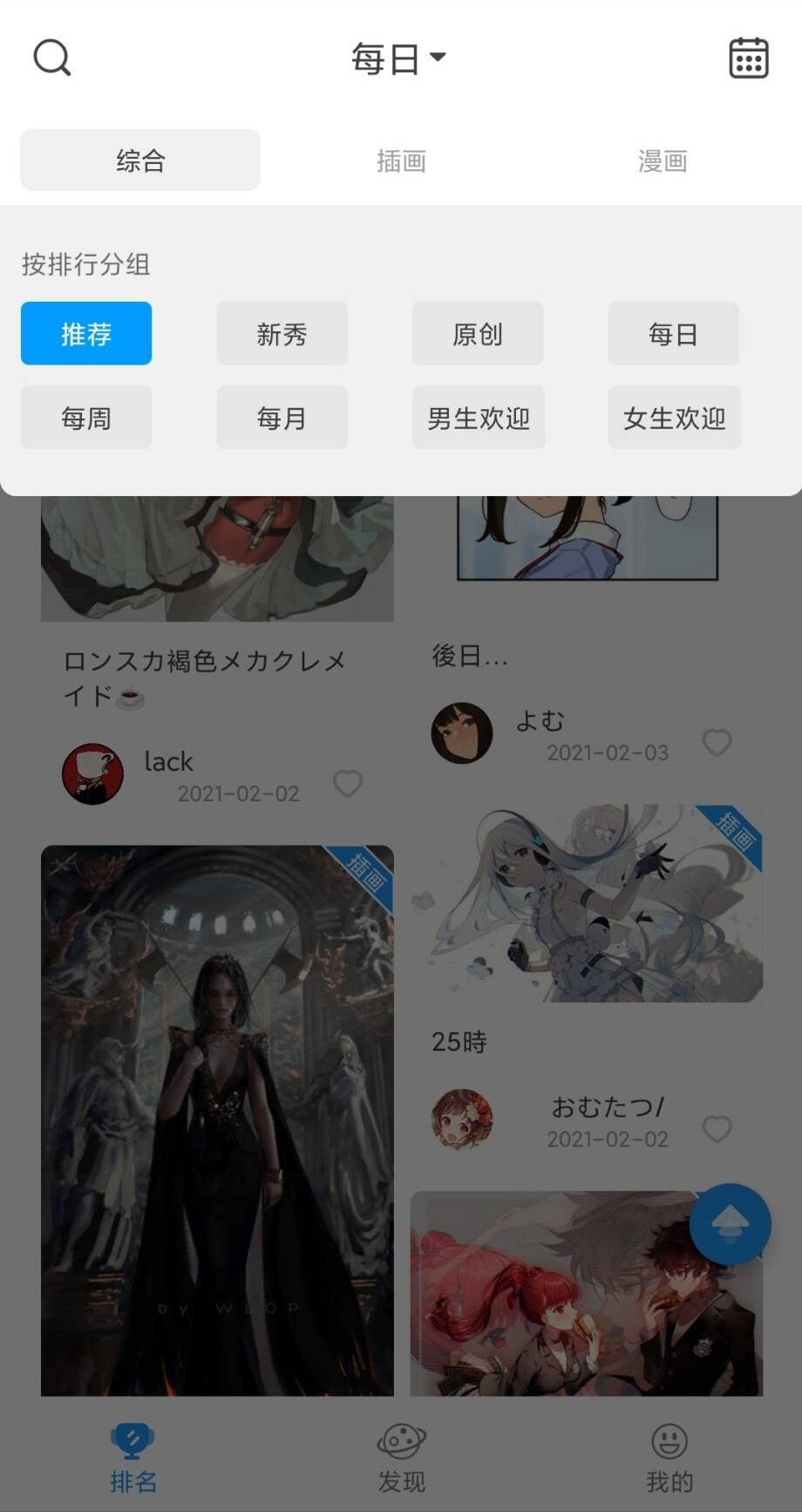
Task: Like the artwork by lack
Action: (x=348, y=783)
